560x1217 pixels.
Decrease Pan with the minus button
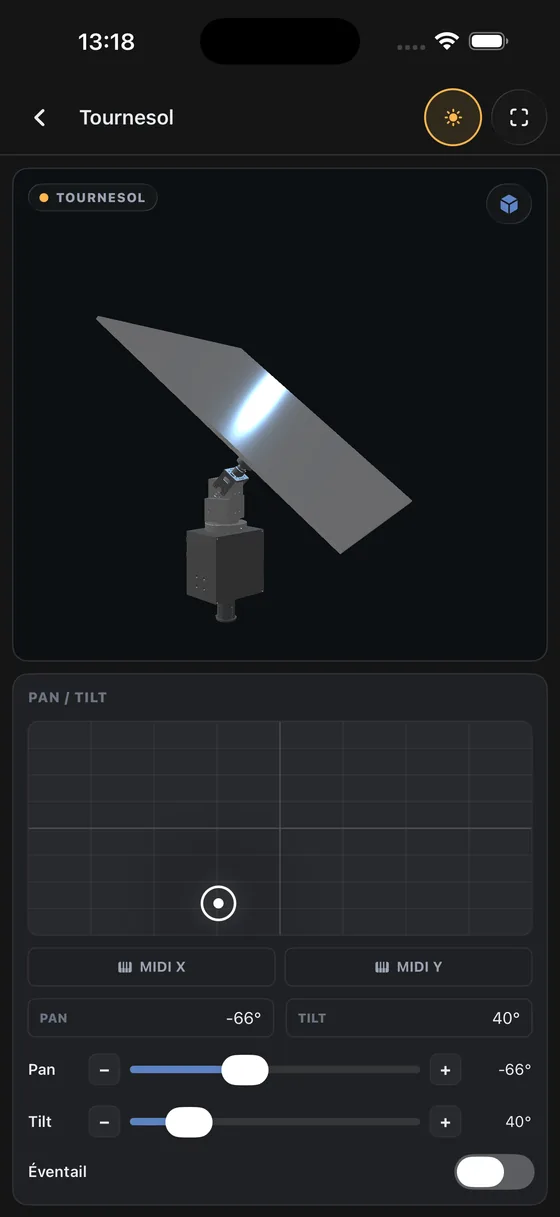point(104,1070)
